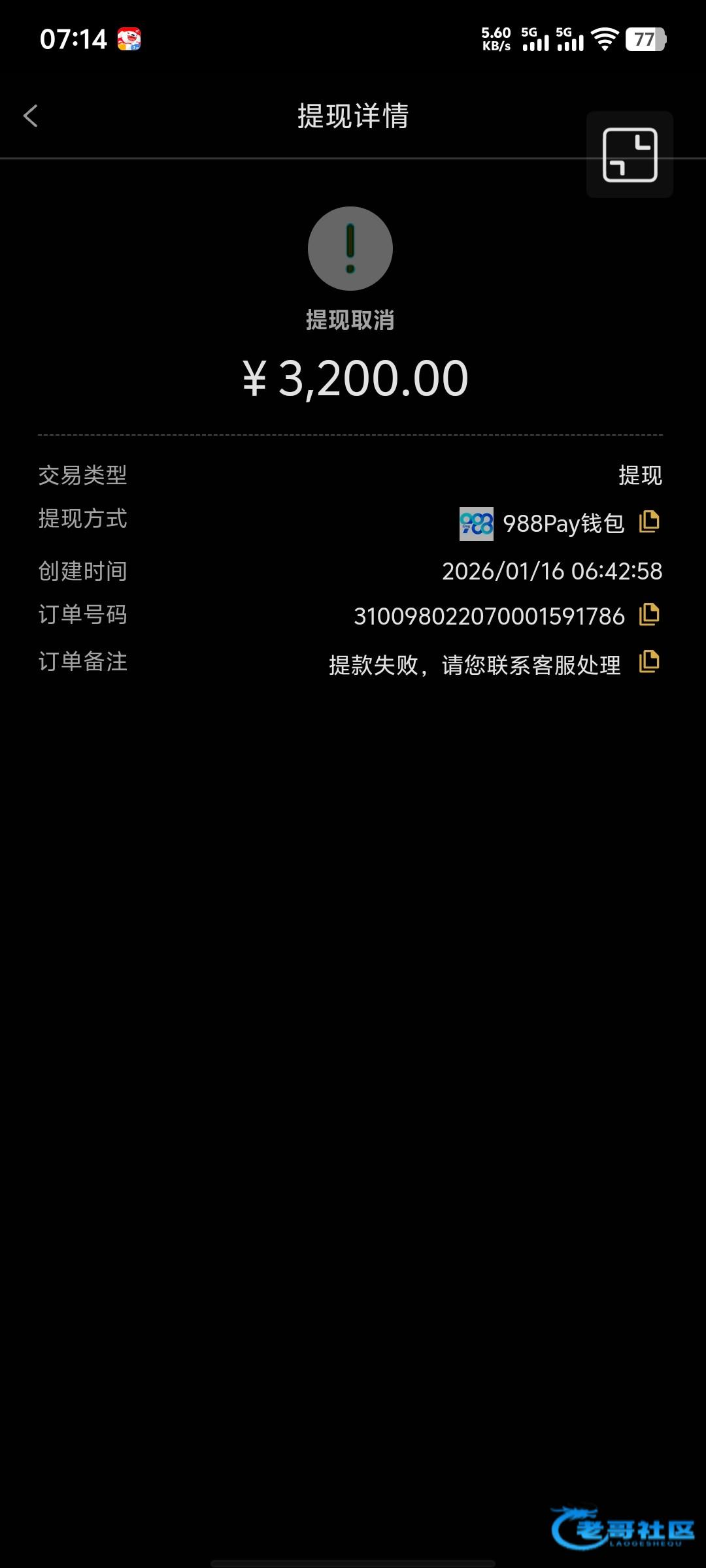Screen dimensions: 706x1568
Task: Tap the floating window shrink button
Action: pyautogui.click(x=630, y=155)
